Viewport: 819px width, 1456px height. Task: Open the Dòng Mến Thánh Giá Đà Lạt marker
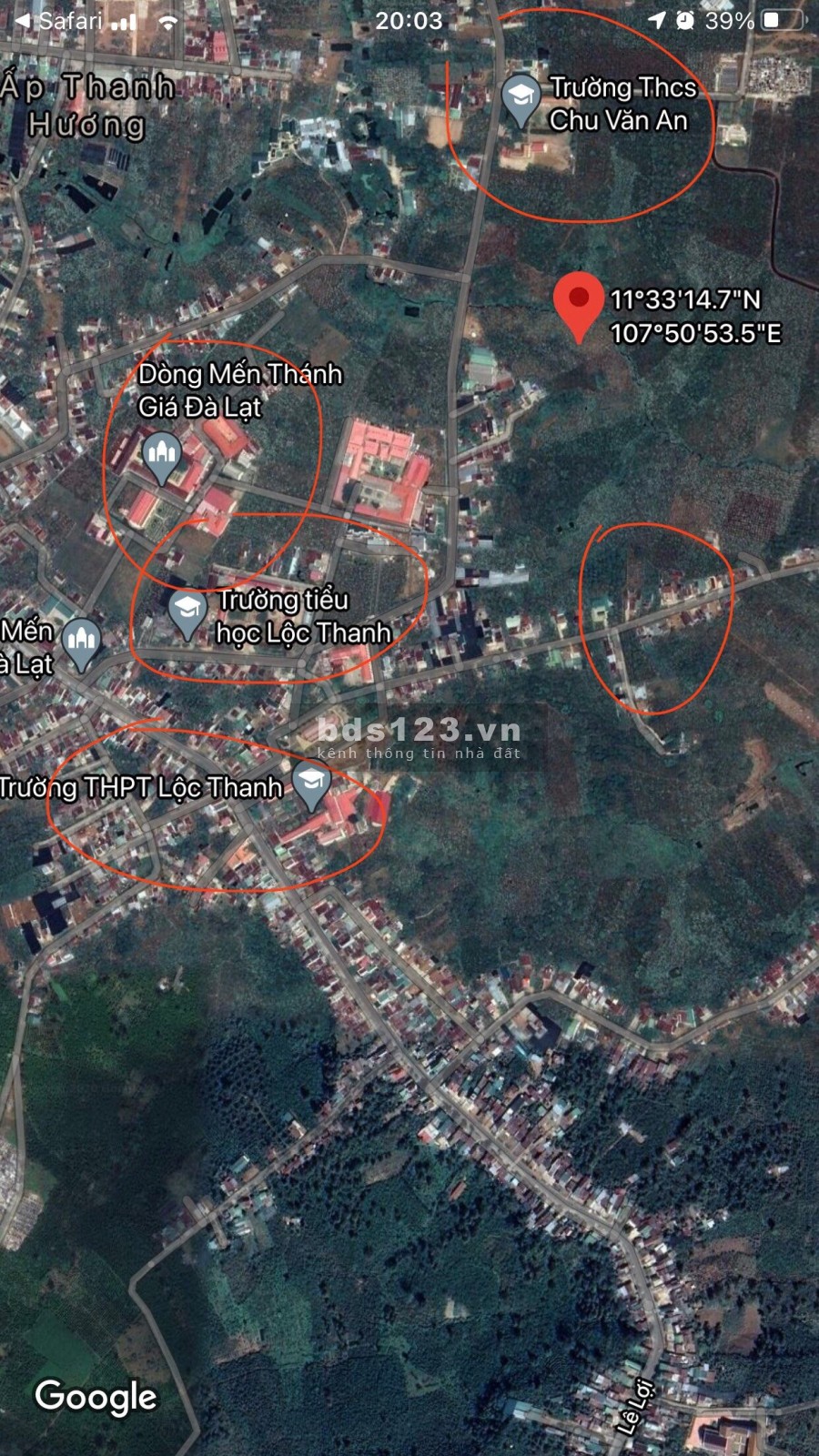point(163,456)
